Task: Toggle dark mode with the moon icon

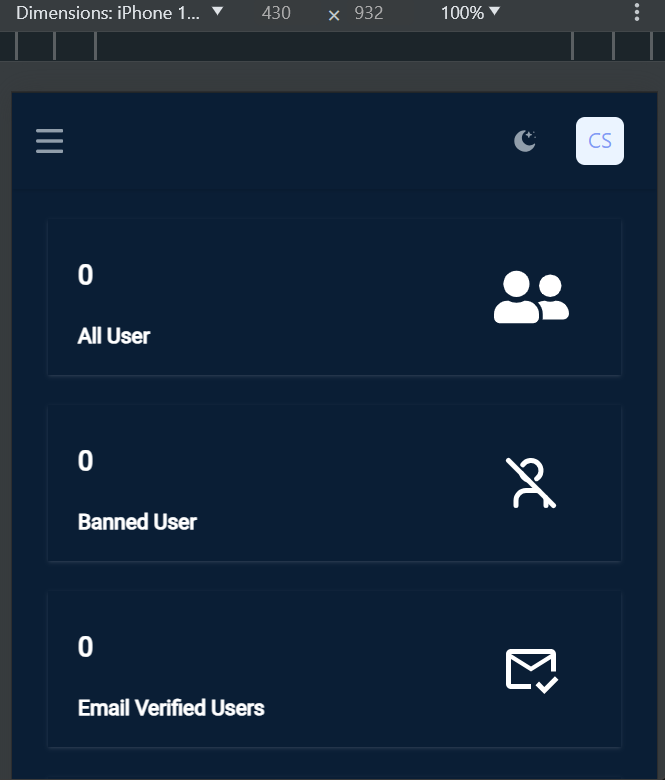Action: click(525, 141)
